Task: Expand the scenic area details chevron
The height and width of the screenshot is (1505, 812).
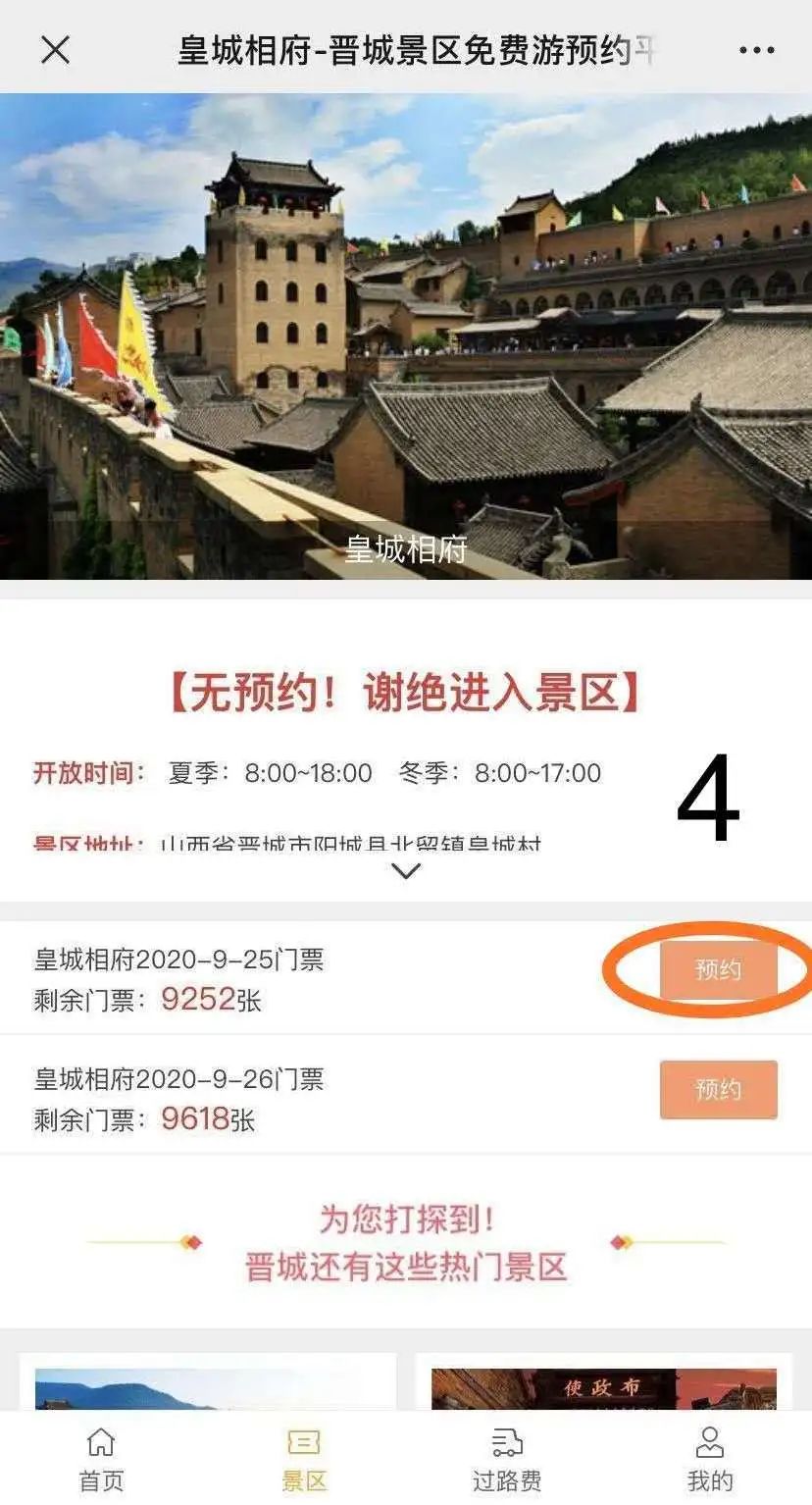Action: coord(405,870)
